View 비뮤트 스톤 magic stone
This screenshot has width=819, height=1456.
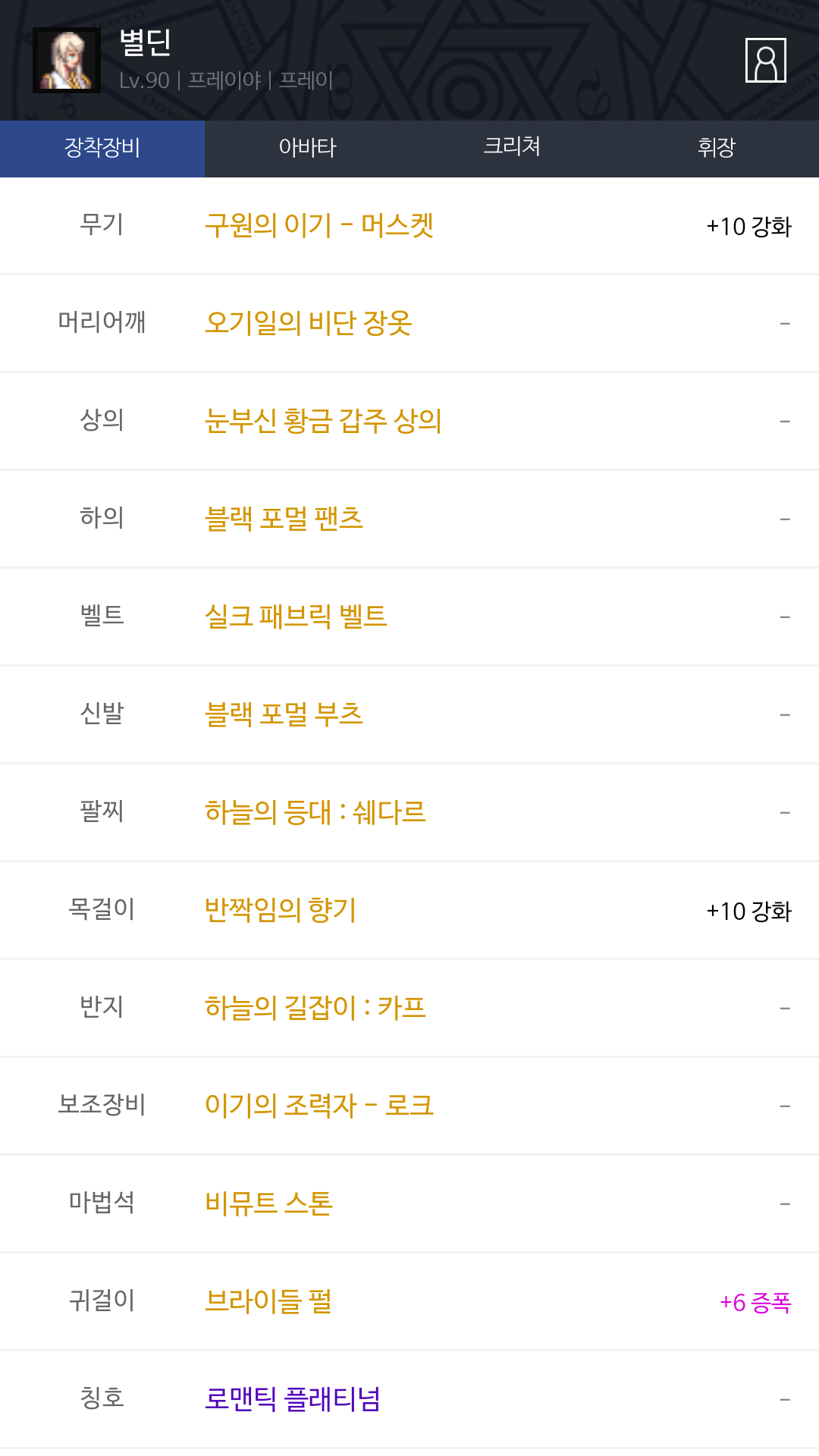[268, 1203]
